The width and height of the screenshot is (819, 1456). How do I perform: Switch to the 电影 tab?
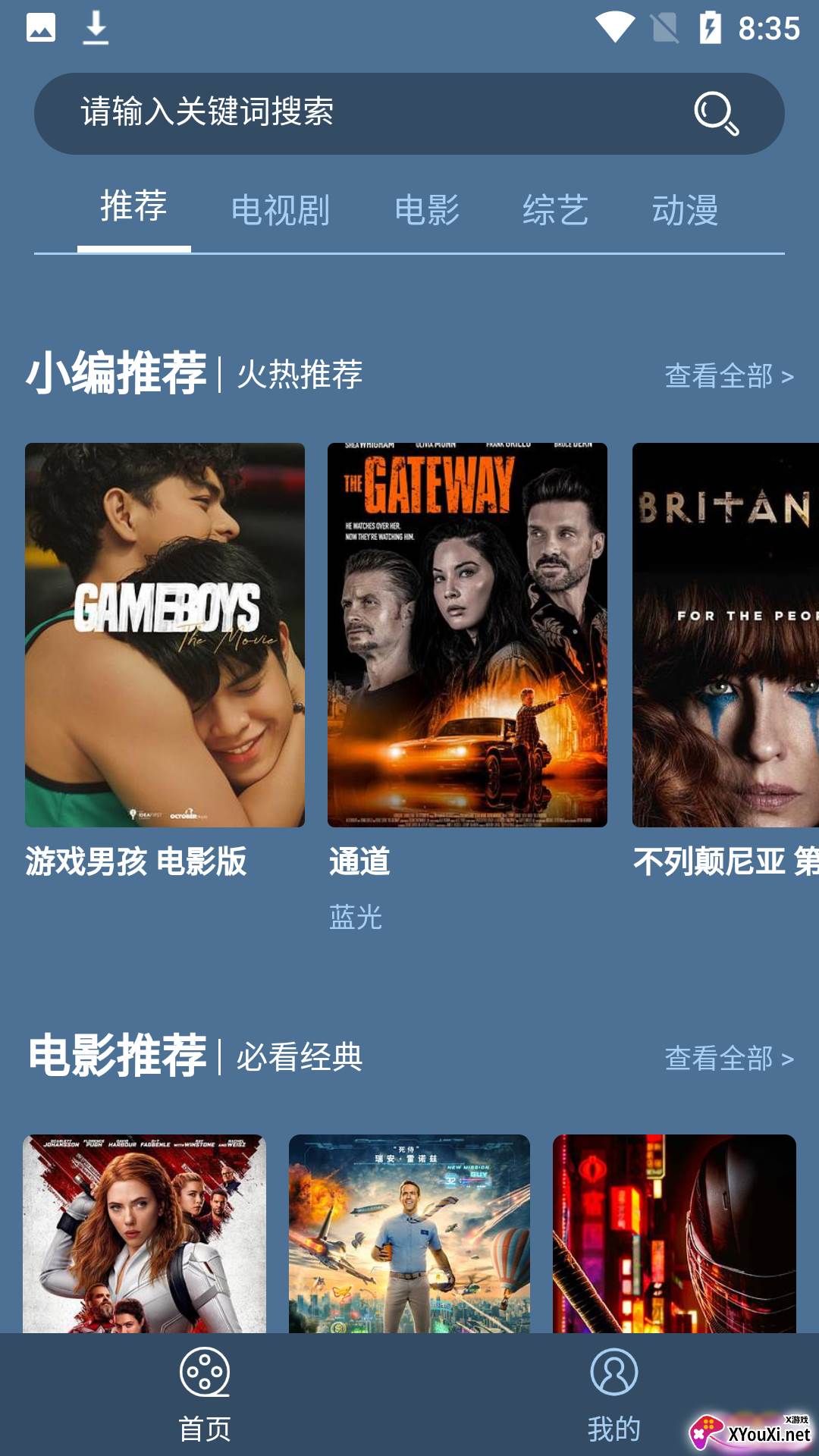click(427, 210)
